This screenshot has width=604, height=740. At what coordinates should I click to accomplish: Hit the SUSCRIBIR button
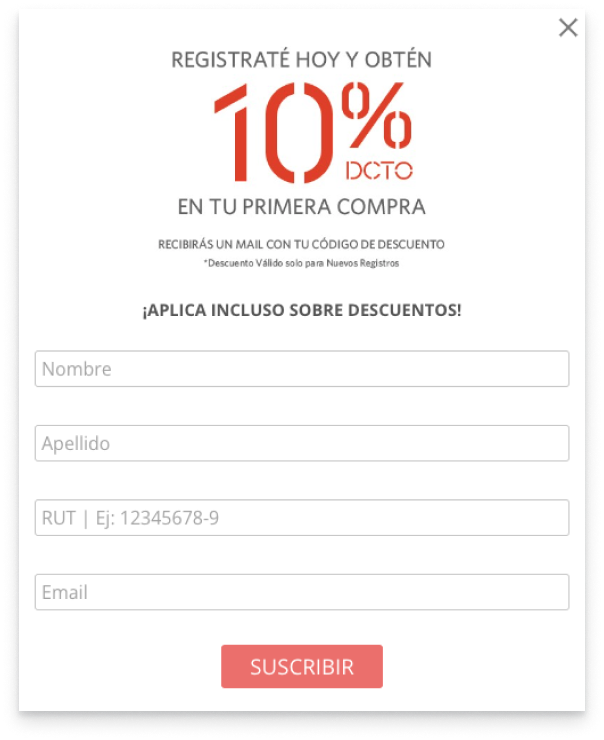pos(301,667)
